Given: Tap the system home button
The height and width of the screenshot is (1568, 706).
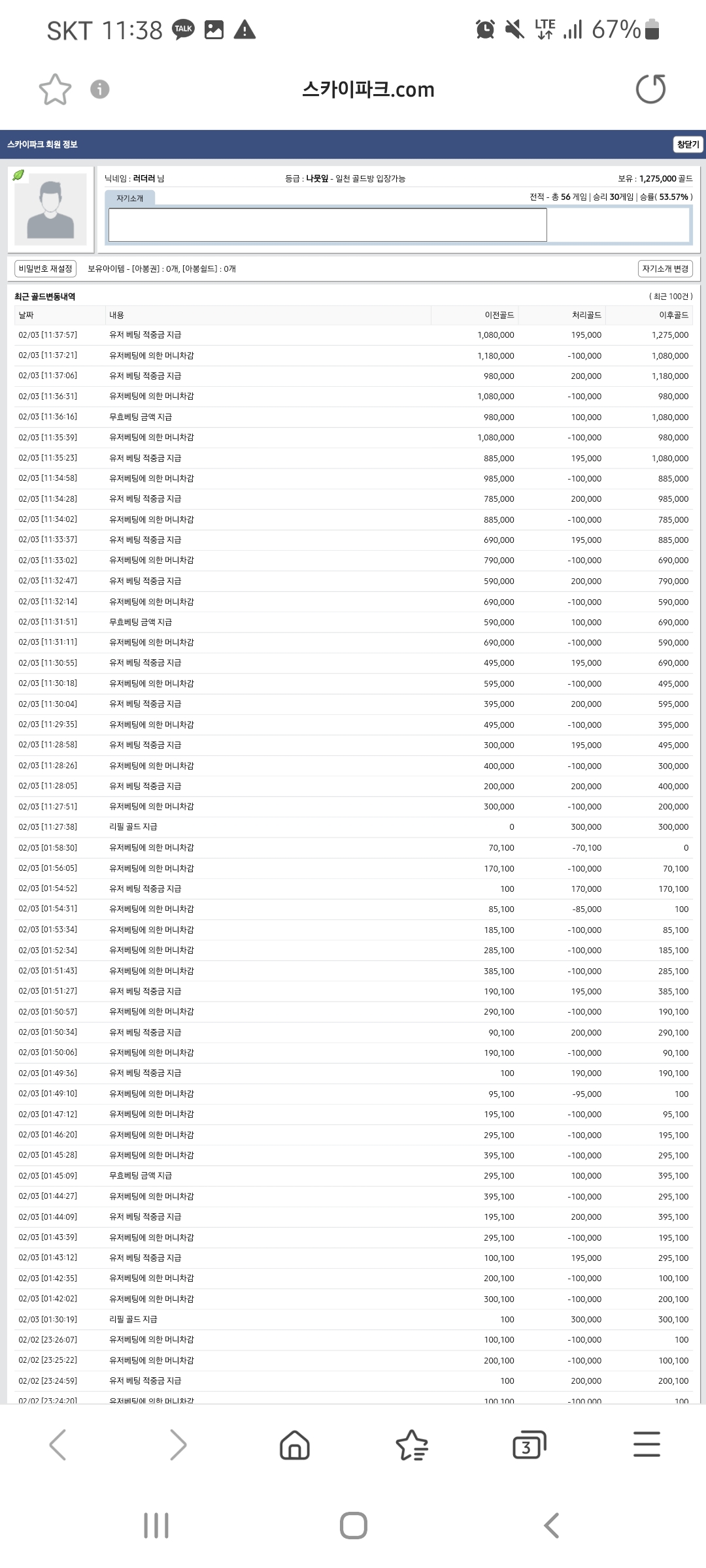Looking at the screenshot, I should [x=354, y=1526].
